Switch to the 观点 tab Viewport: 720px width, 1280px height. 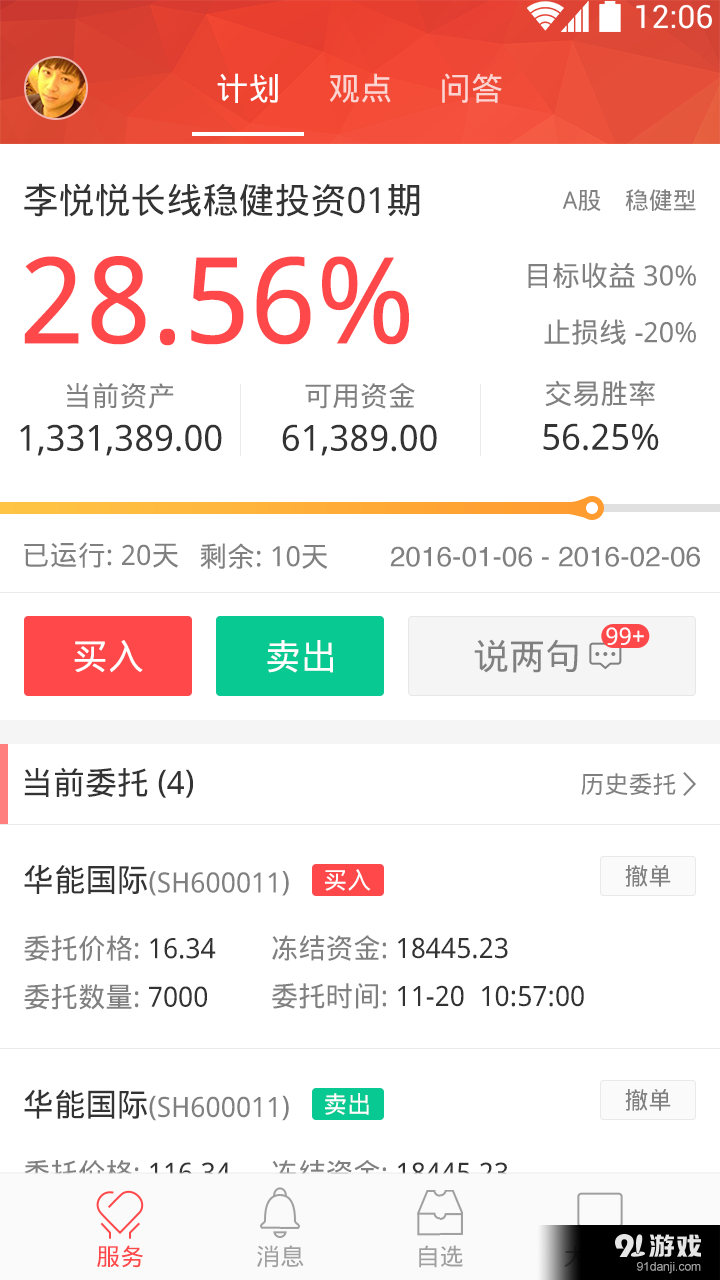(x=360, y=88)
